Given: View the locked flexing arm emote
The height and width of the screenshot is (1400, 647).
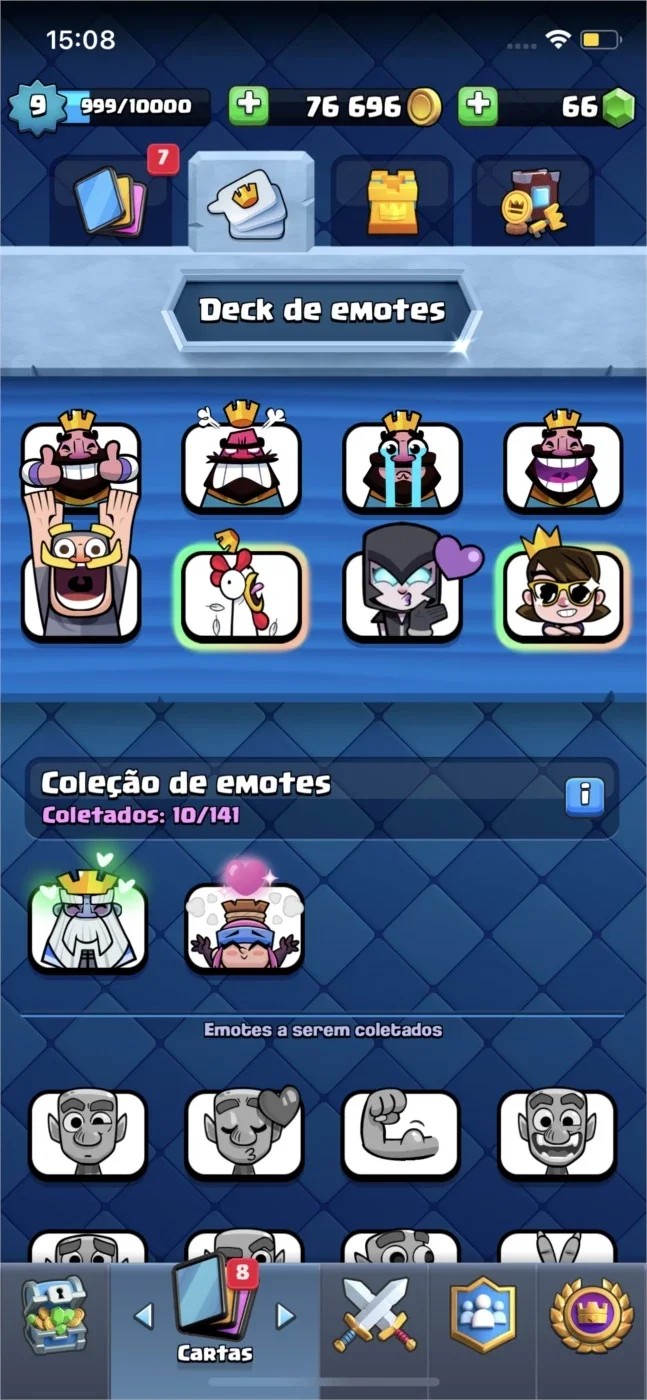Looking at the screenshot, I should (x=401, y=1134).
